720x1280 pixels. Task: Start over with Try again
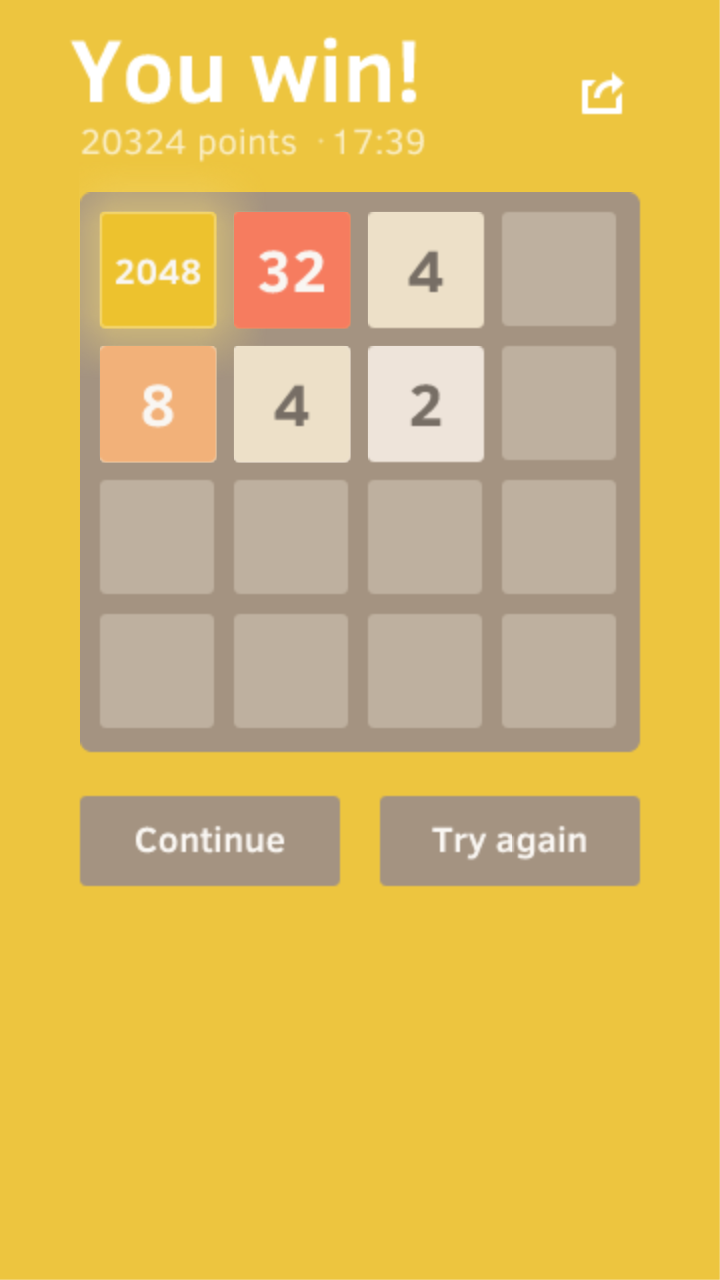point(510,840)
